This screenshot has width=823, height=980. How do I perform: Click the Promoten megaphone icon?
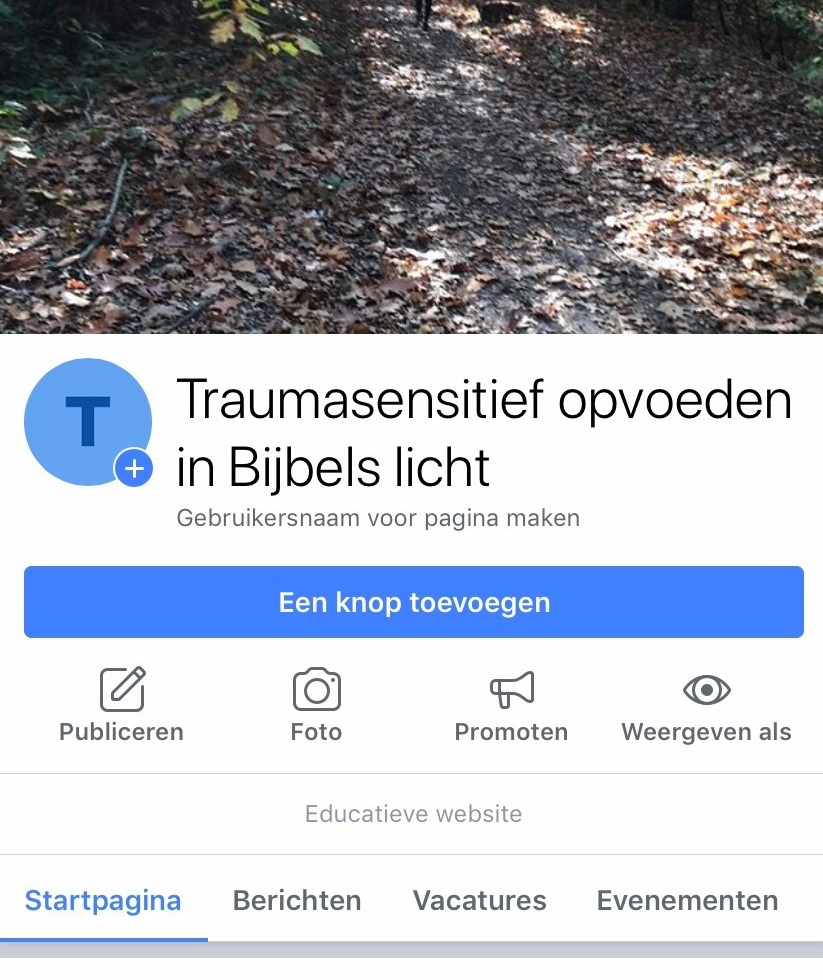[x=511, y=688]
